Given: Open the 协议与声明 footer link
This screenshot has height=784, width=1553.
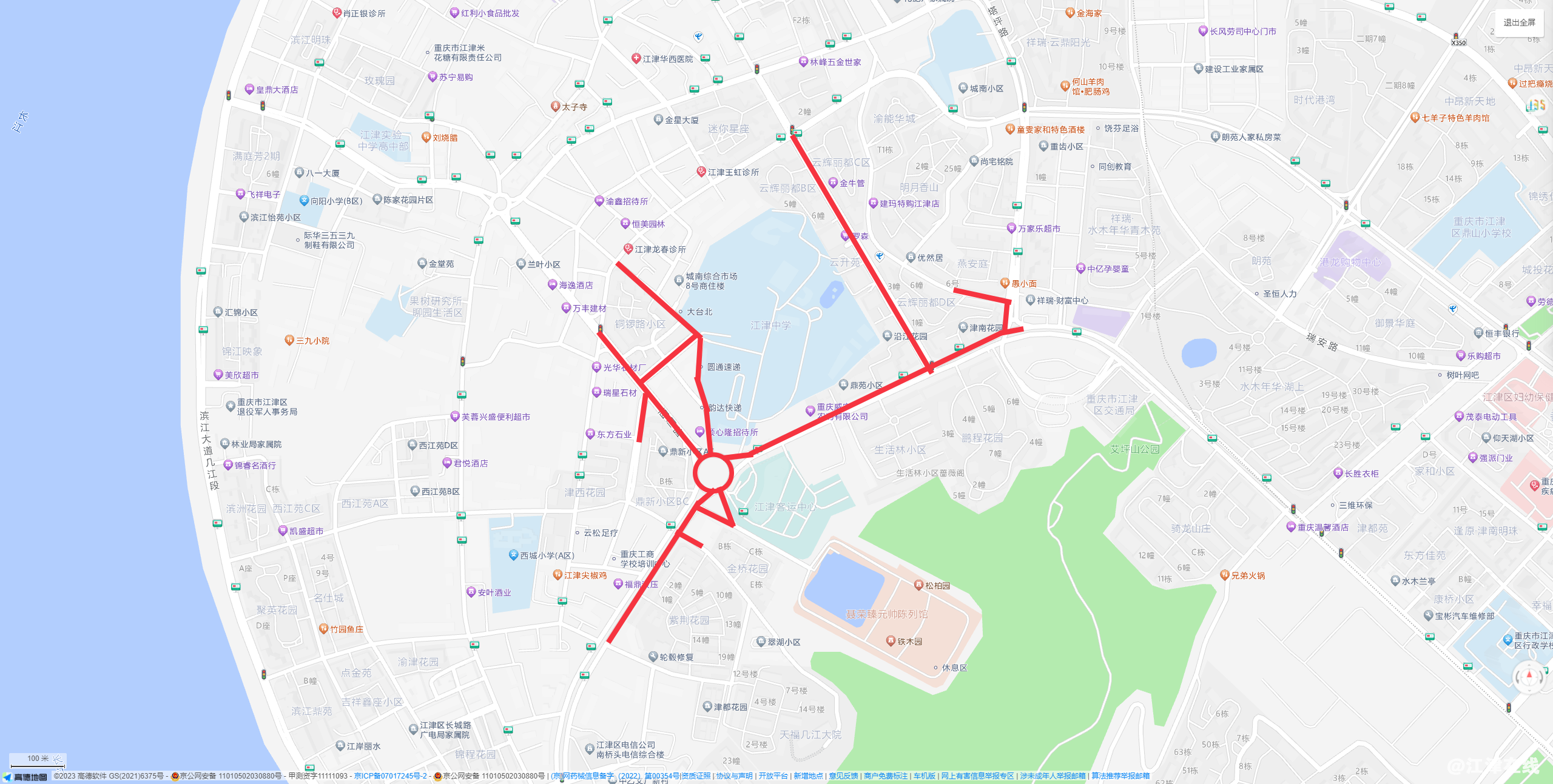Looking at the screenshot, I should click(734, 776).
